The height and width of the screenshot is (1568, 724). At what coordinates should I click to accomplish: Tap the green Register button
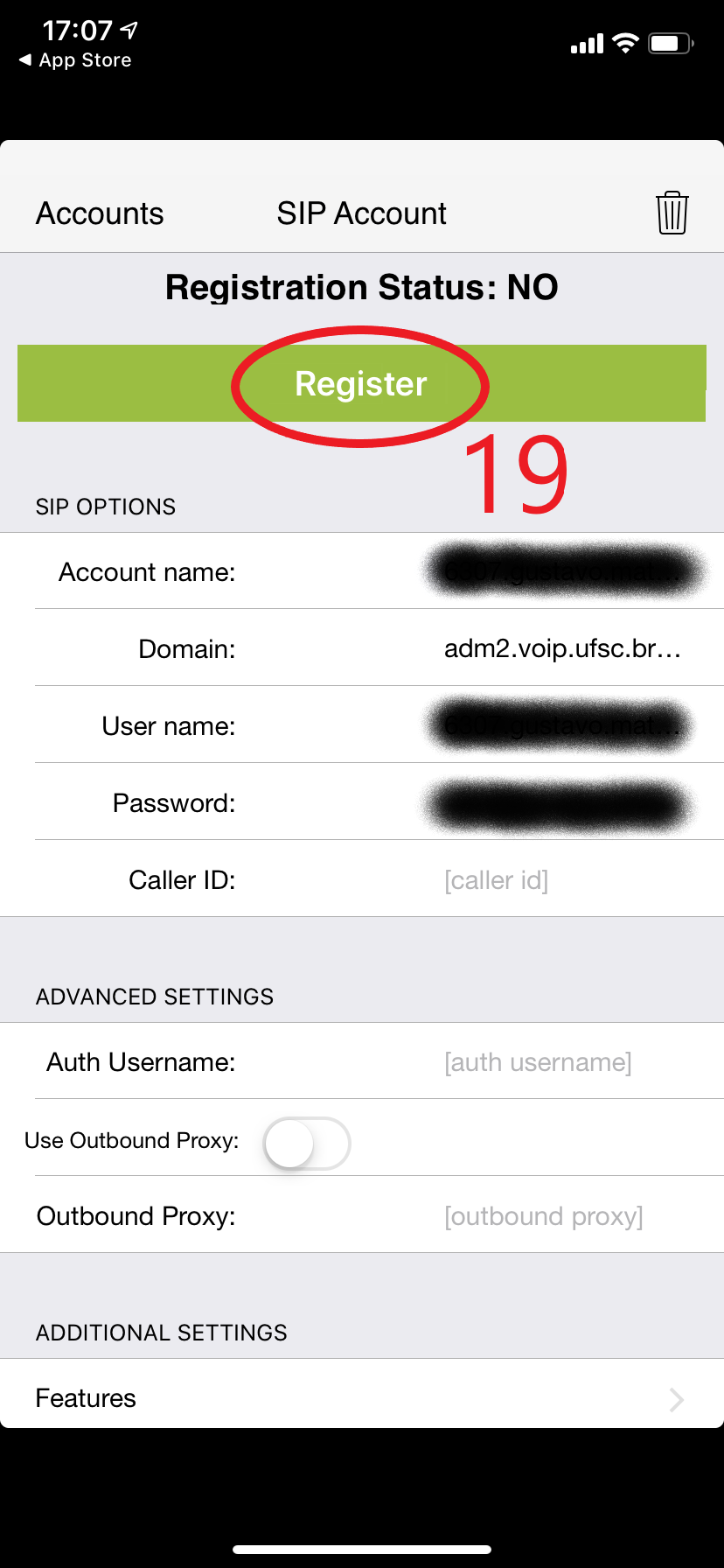coord(361,383)
